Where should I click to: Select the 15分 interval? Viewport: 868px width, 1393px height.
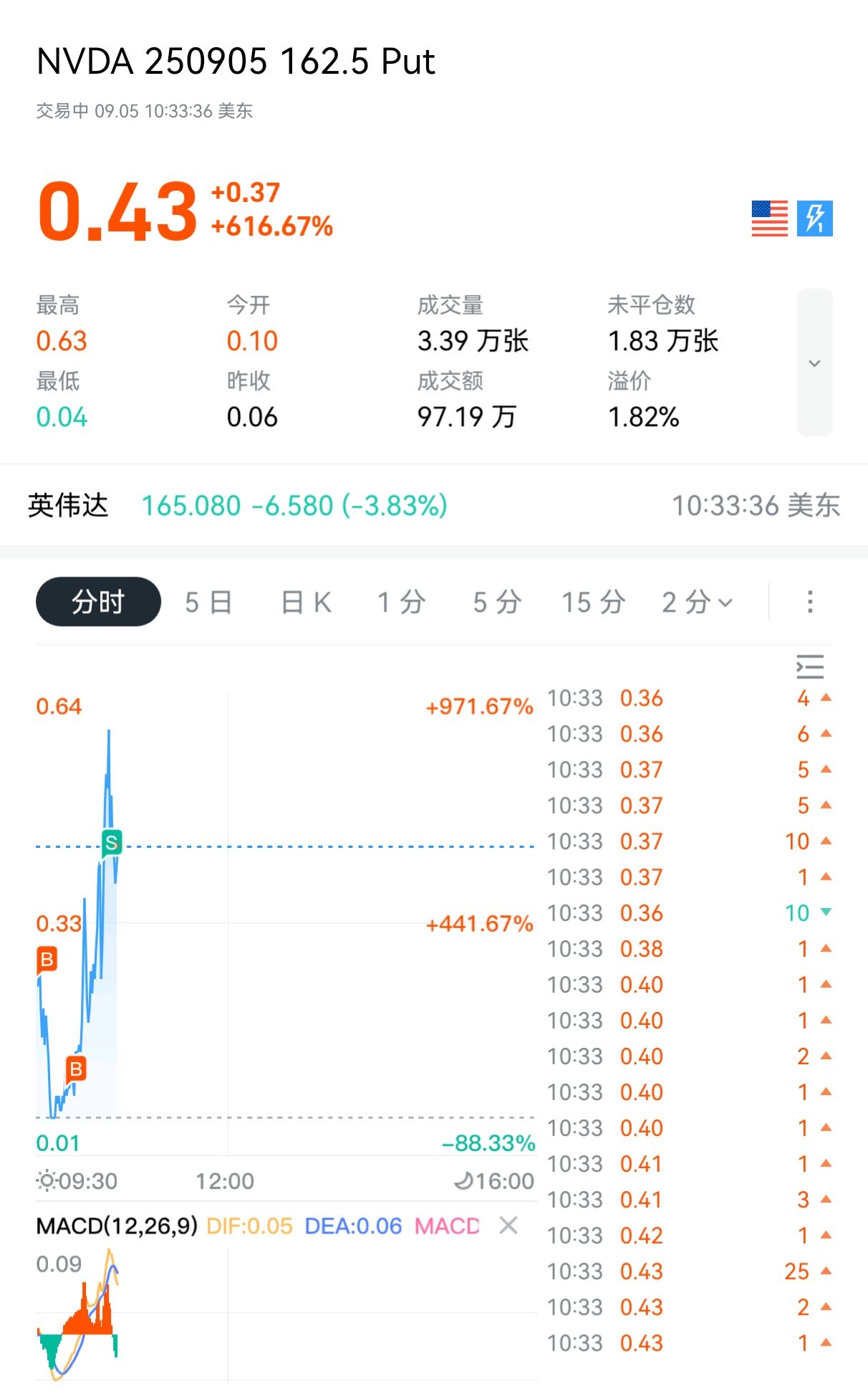click(593, 602)
